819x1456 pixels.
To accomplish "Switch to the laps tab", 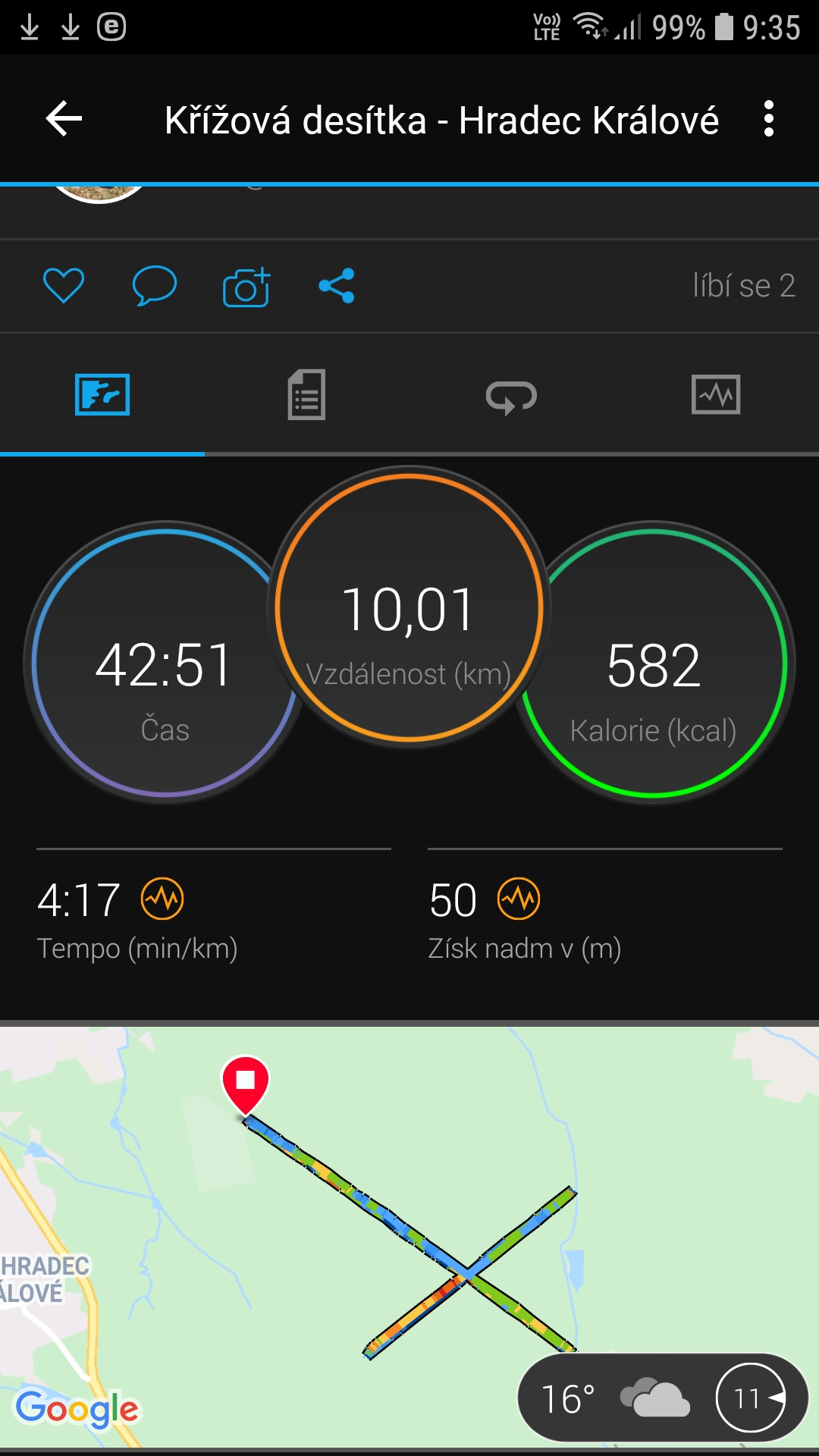I will coord(511,397).
